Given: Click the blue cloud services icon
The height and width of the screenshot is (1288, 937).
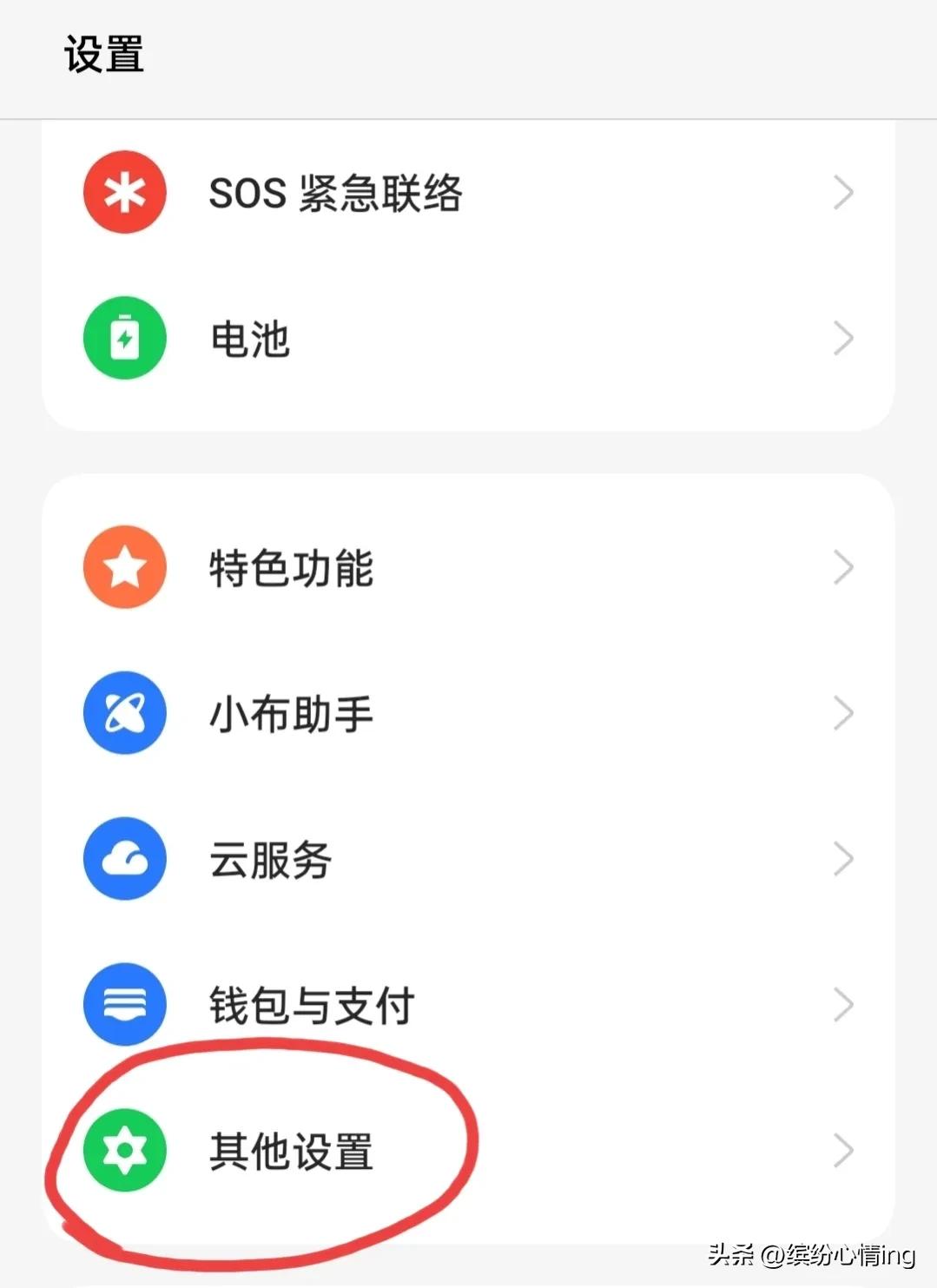Looking at the screenshot, I should [124, 859].
